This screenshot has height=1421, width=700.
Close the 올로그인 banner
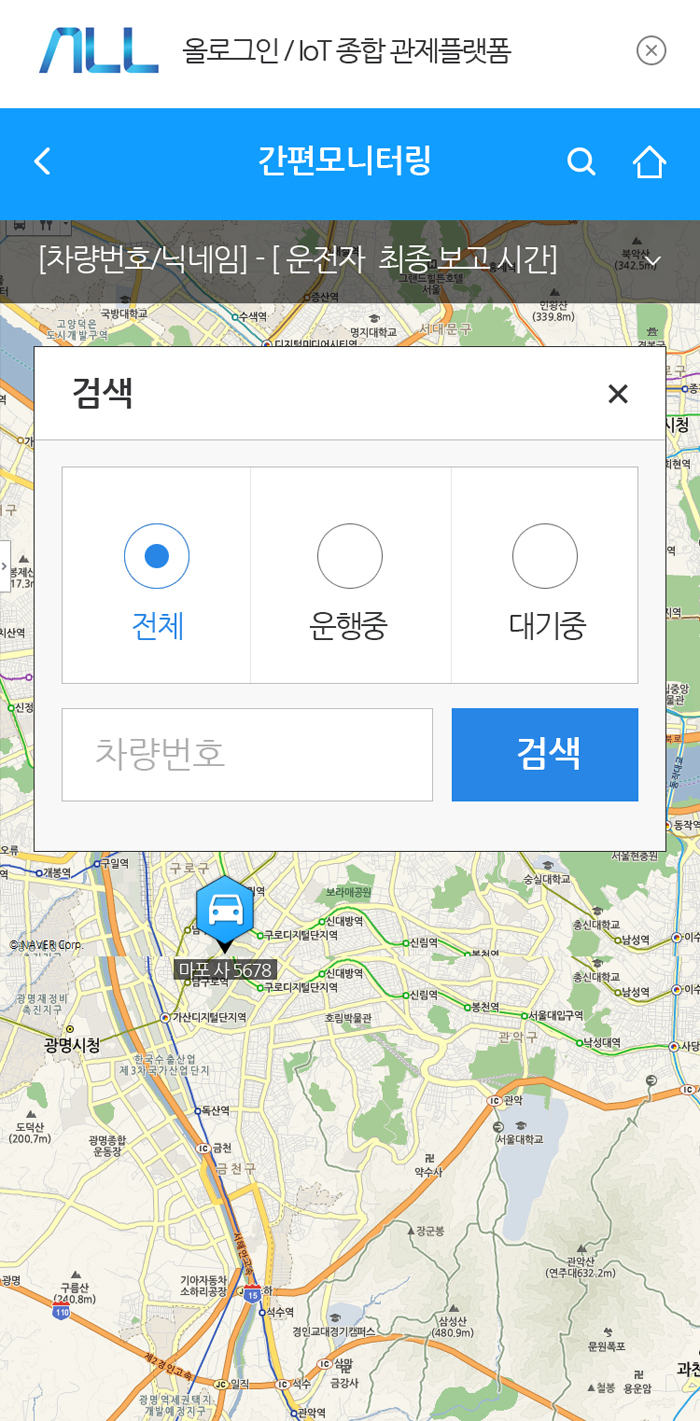(x=651, y=50)
